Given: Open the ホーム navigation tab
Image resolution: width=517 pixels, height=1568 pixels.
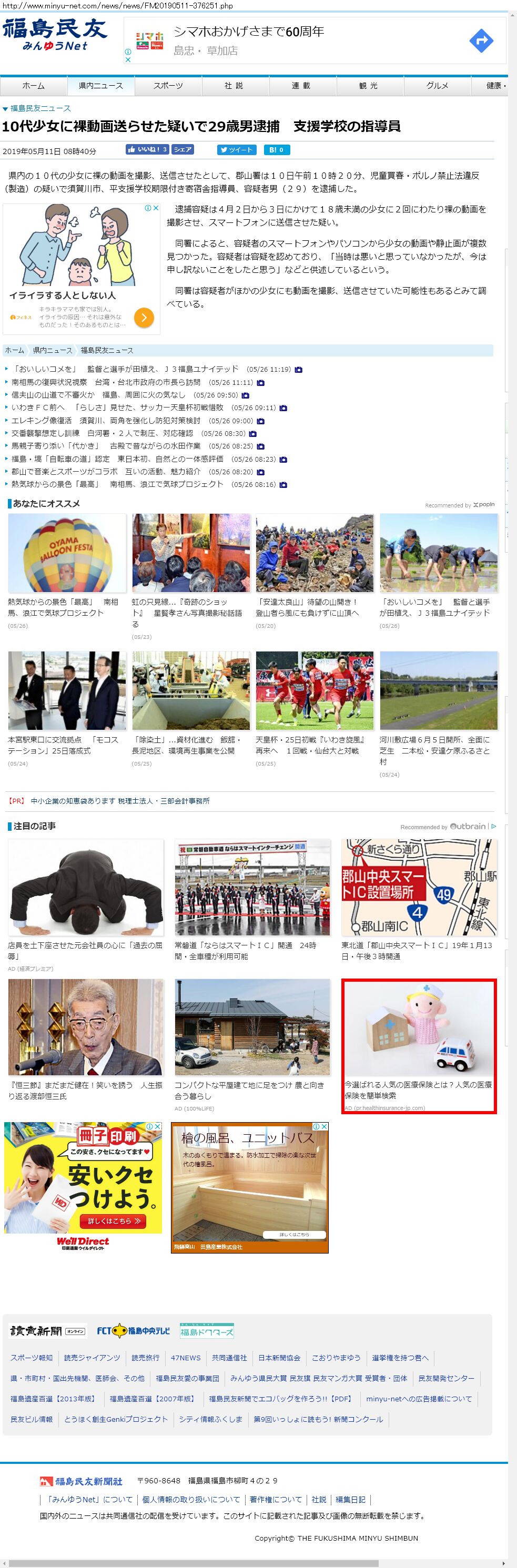Looking at the screenshot, I should pos(33,86).
